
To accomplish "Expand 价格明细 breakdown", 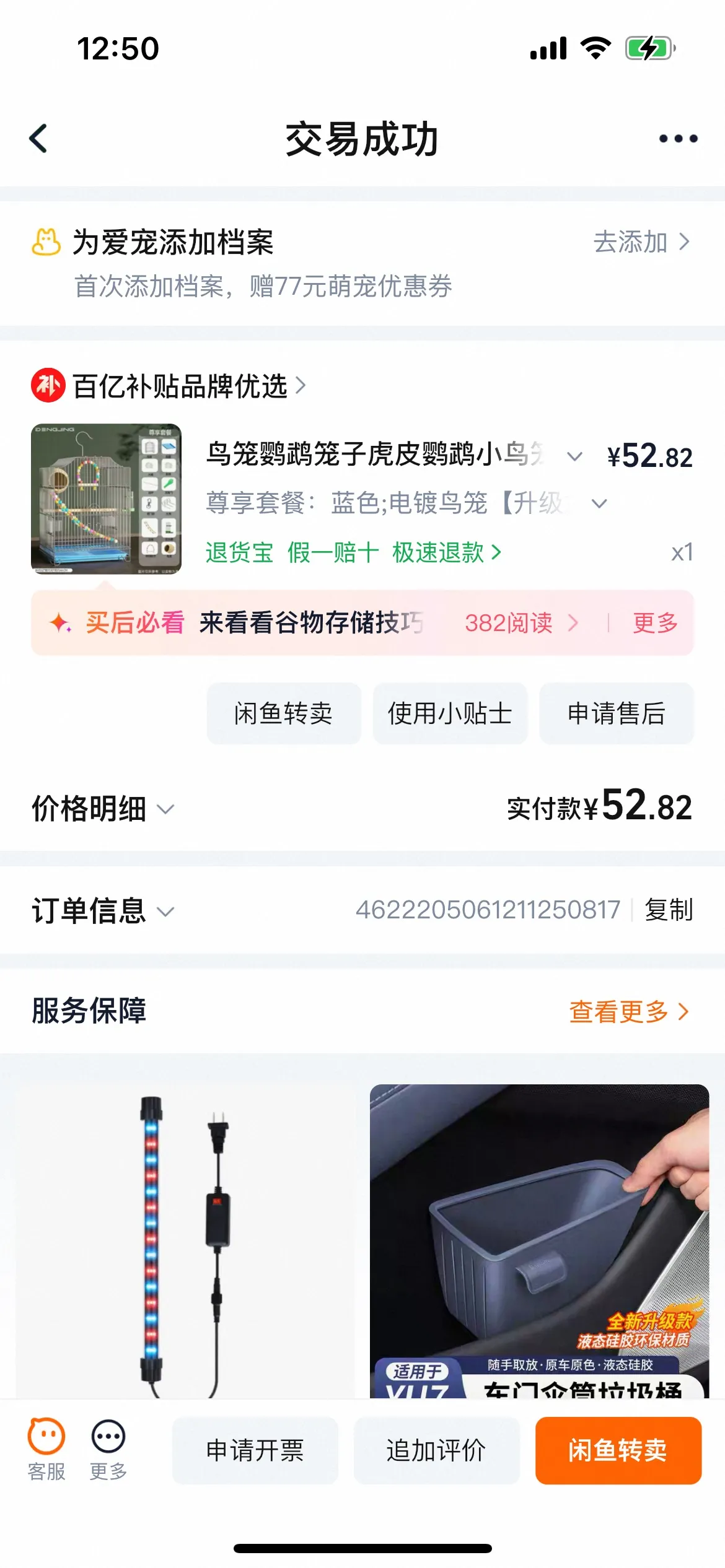I will [103, 809].
